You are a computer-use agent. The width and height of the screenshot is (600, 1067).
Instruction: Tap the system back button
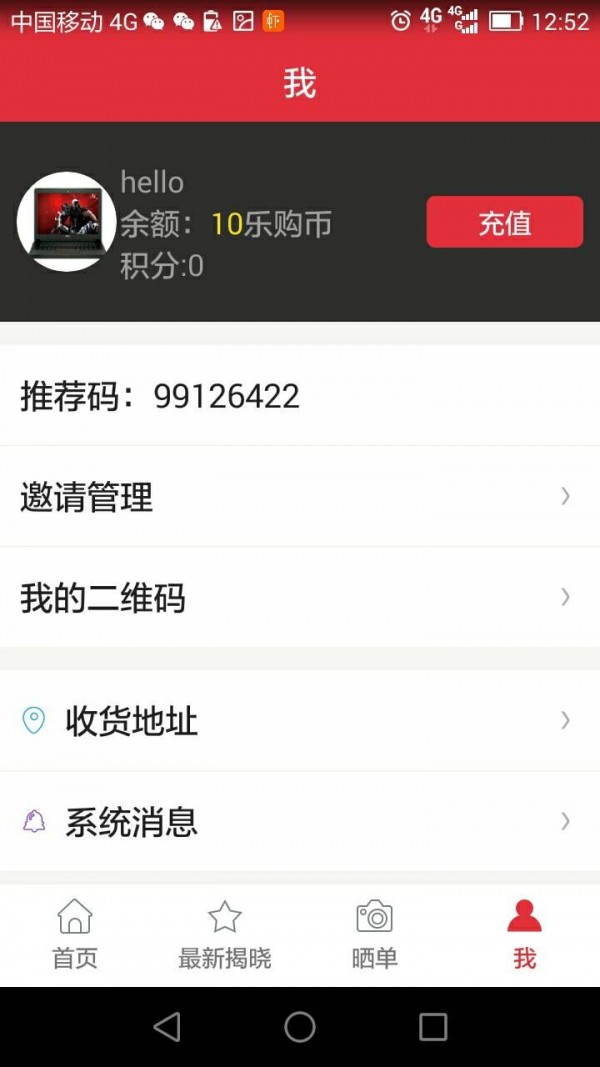tap(167, 1026)
